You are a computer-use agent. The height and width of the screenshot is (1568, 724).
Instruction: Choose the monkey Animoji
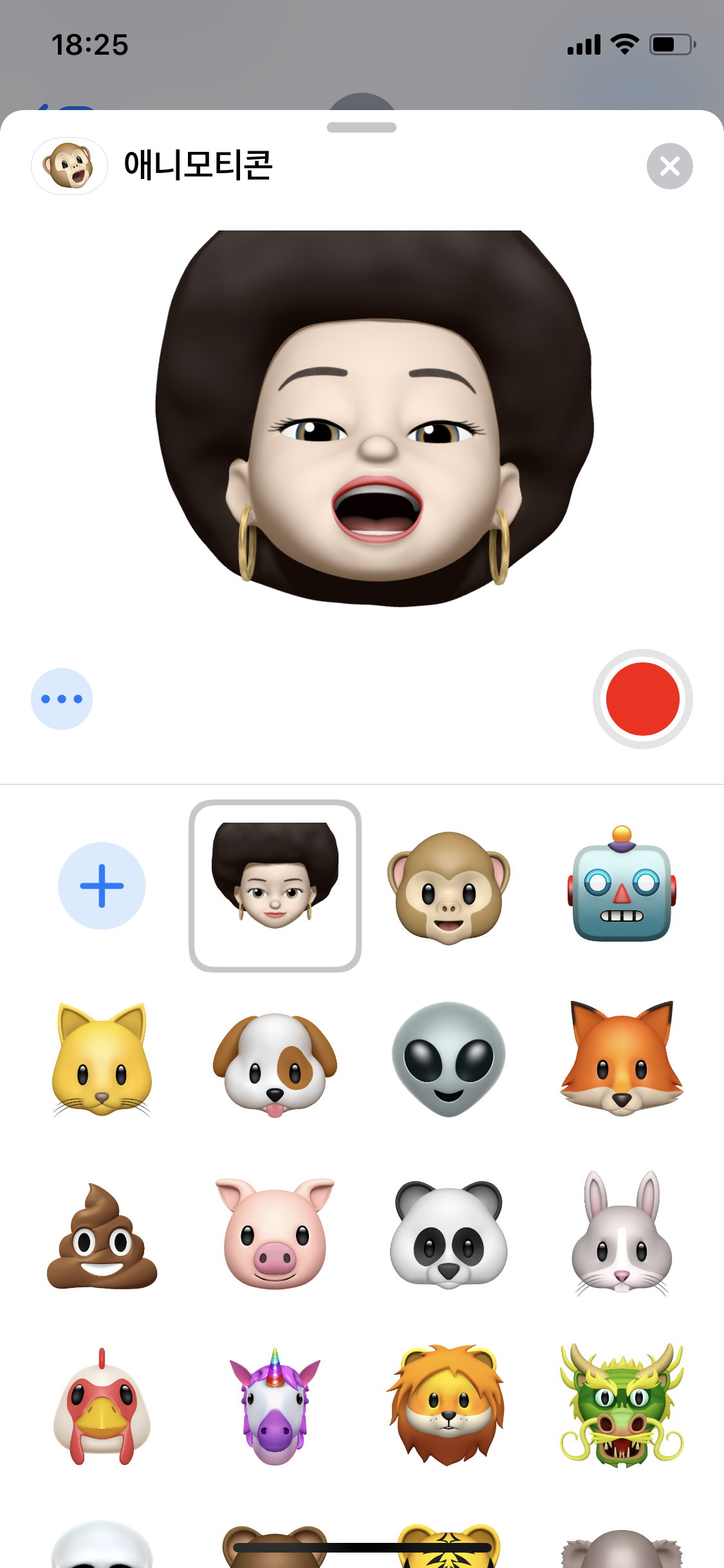(449, 887)
